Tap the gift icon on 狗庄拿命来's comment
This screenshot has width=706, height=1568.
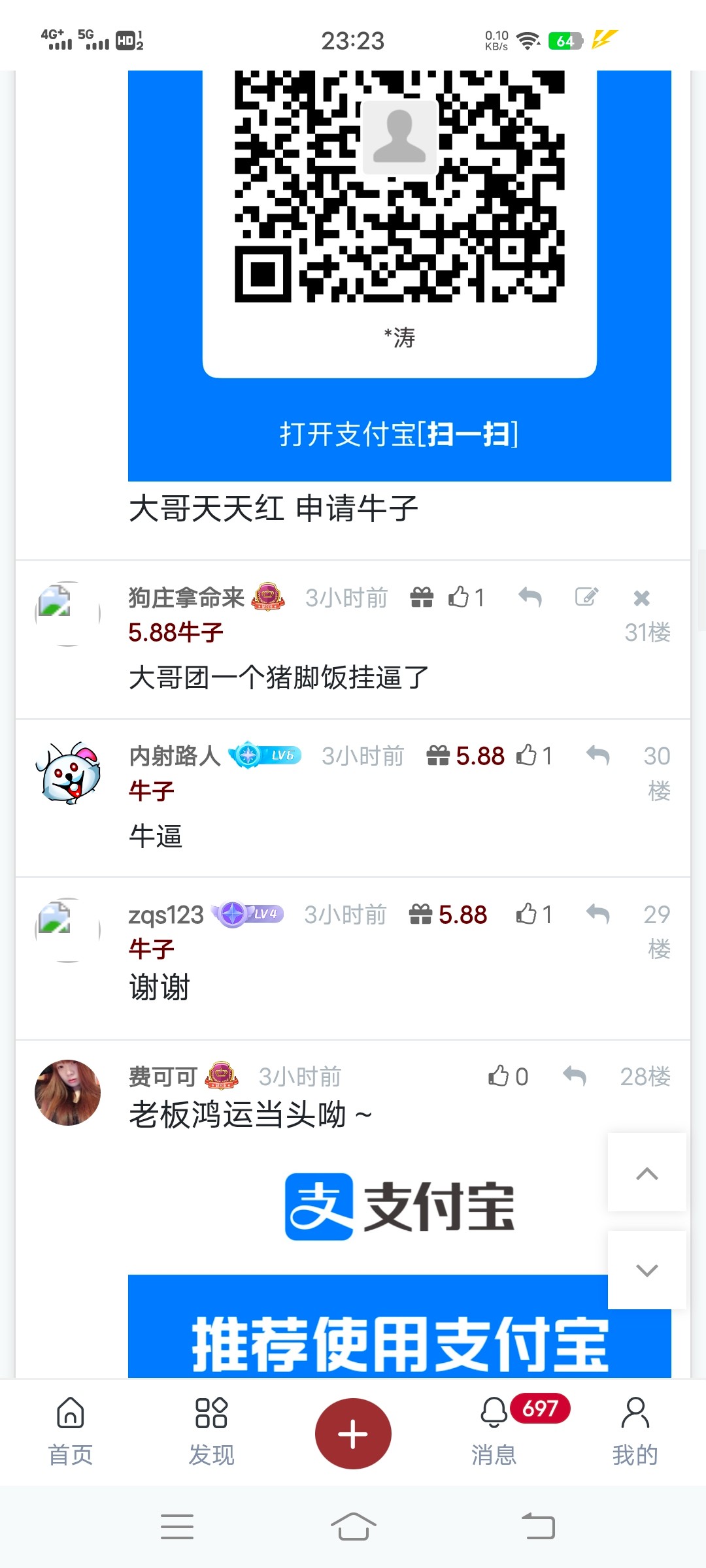422,597
